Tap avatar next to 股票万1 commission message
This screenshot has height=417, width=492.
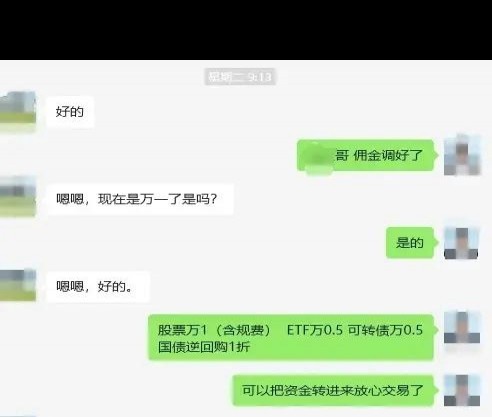(462, 329)
